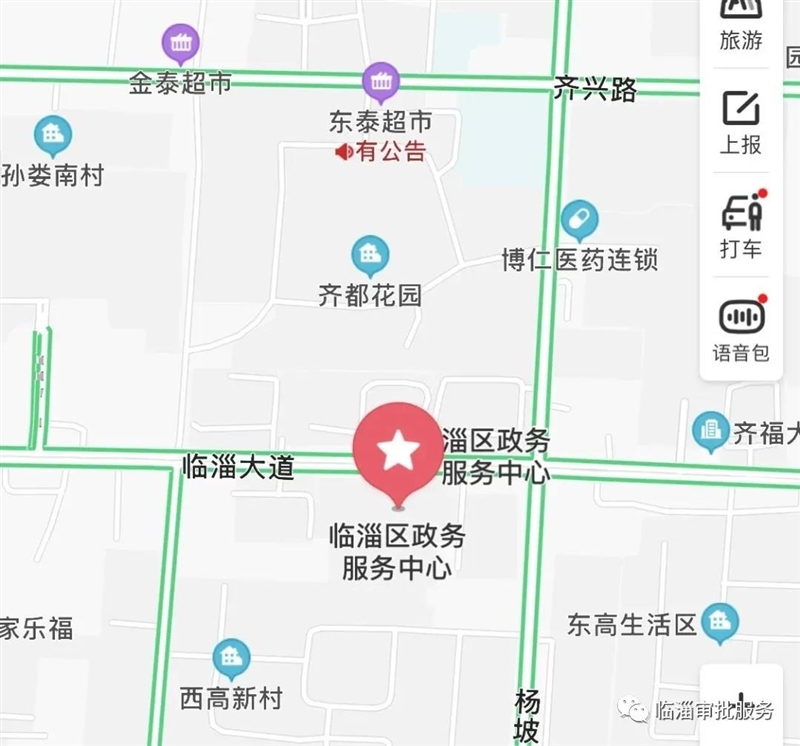Tap the 博仁医药连锁 pharmacy marker

point(579,219)
